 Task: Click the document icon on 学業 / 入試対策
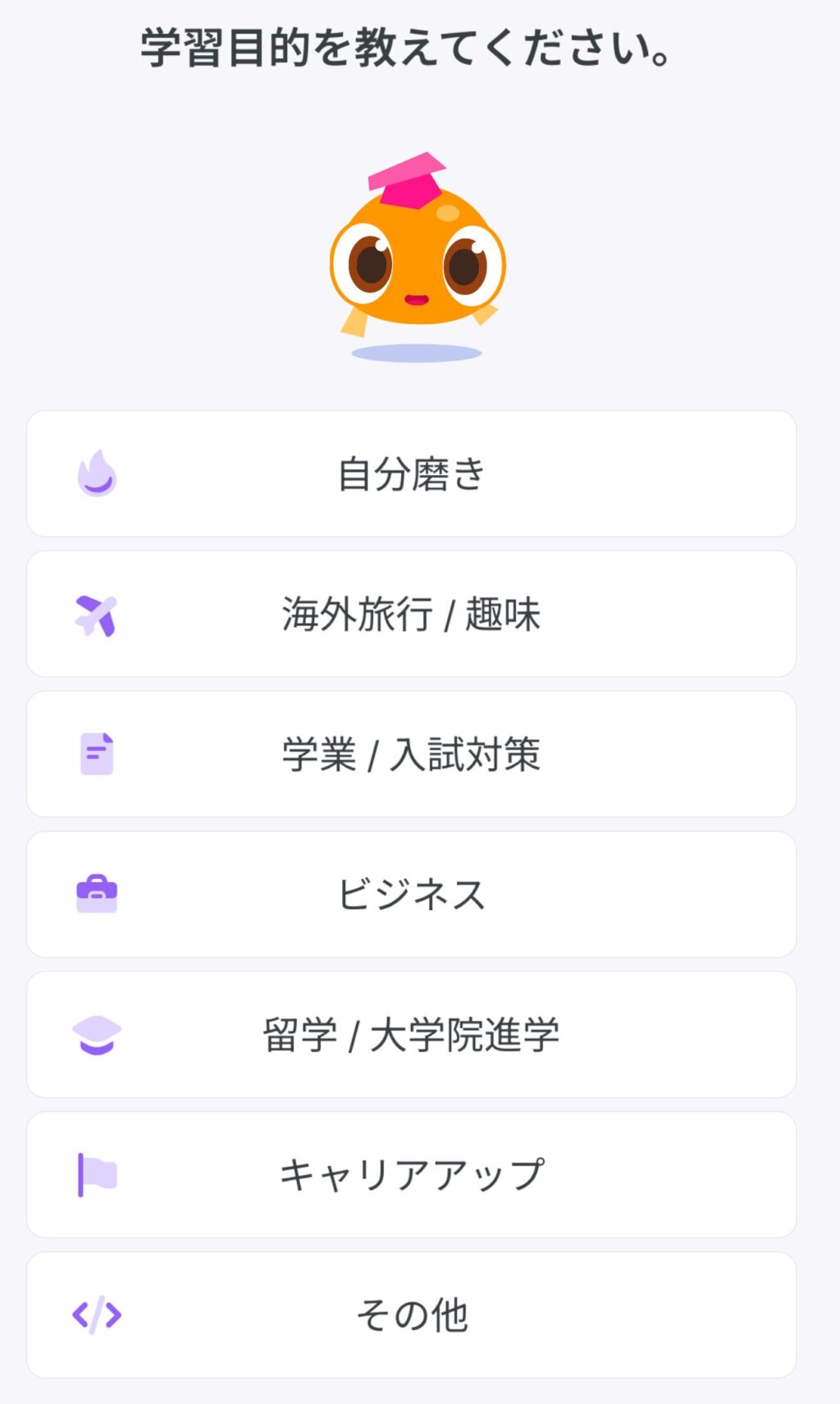(97, 753)
